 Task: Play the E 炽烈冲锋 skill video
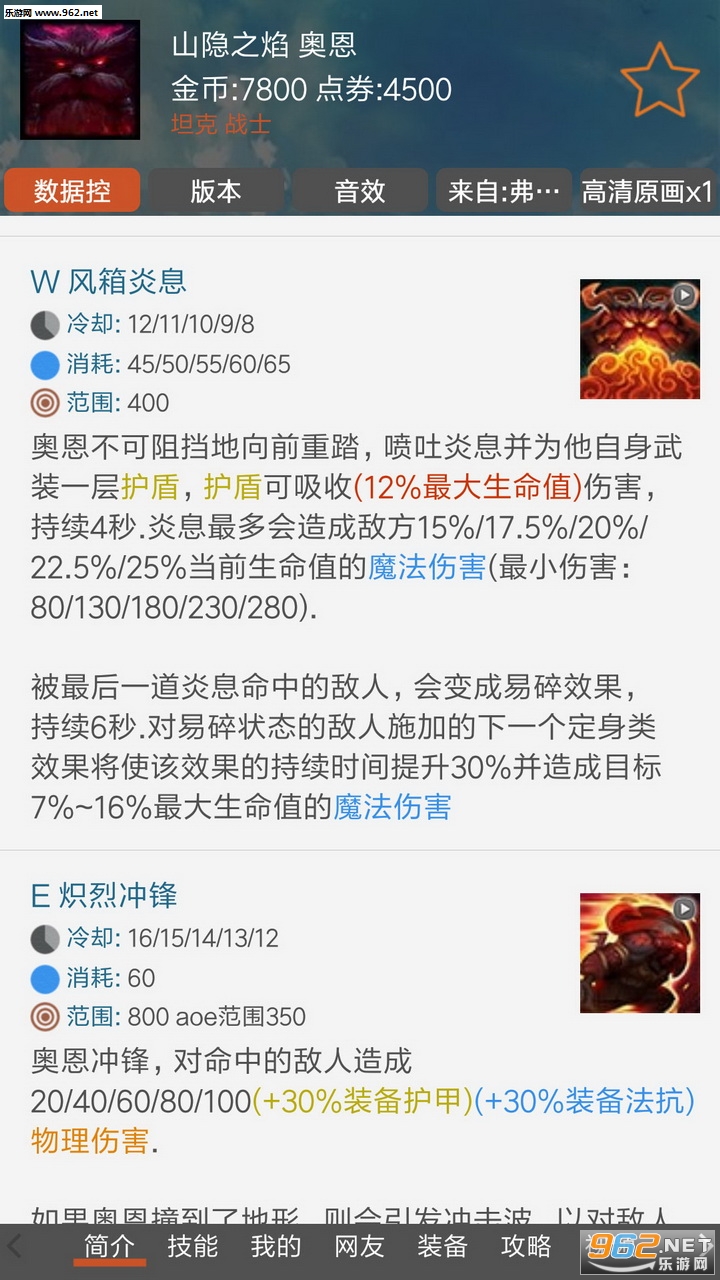coord(640,952)
